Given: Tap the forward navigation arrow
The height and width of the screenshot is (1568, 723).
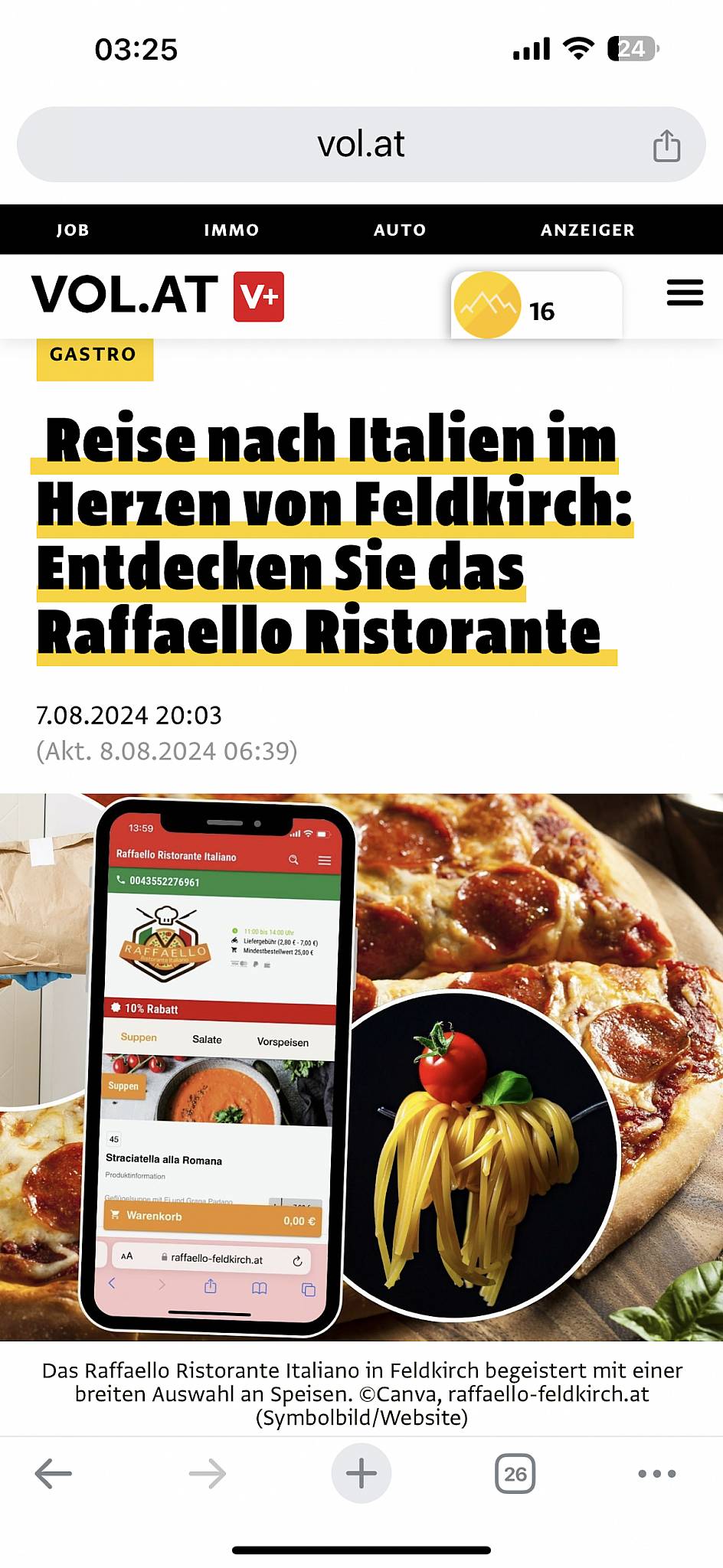Looking at the screenshot, I should pyautogui.click(x=205, y=1472).
